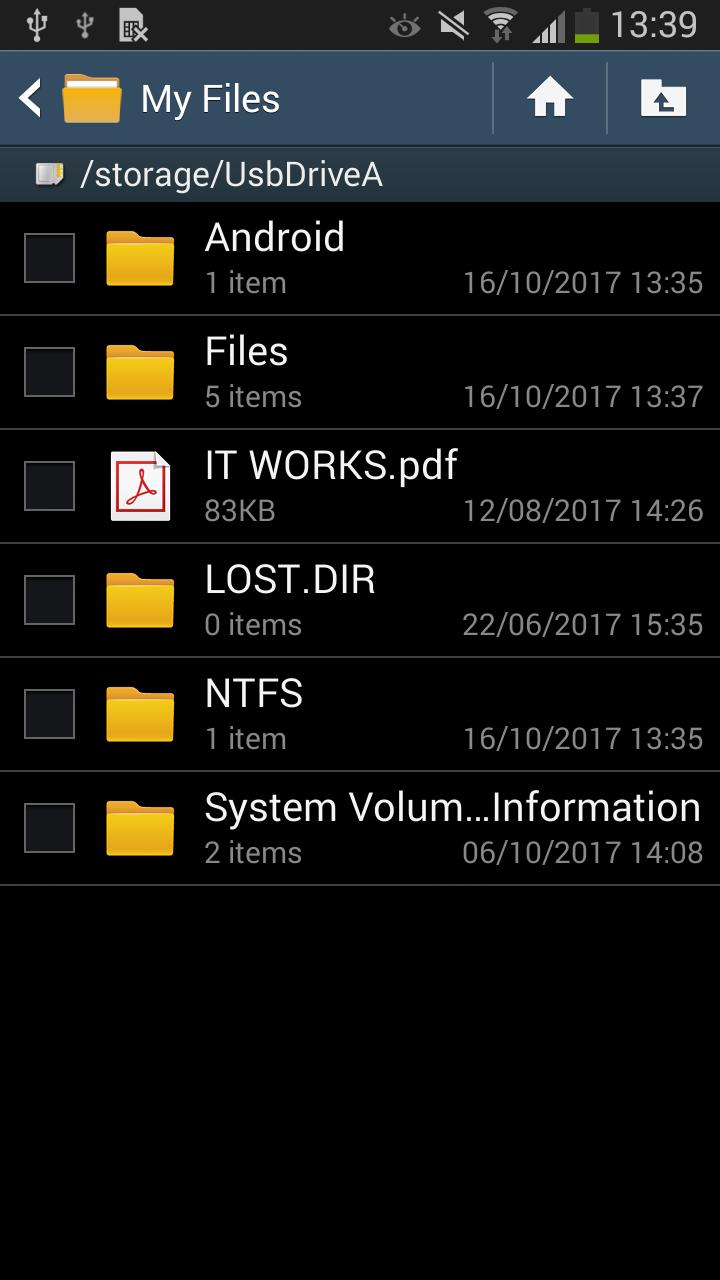Tick the System Volume Information checkbox

[x=50, y=828]
